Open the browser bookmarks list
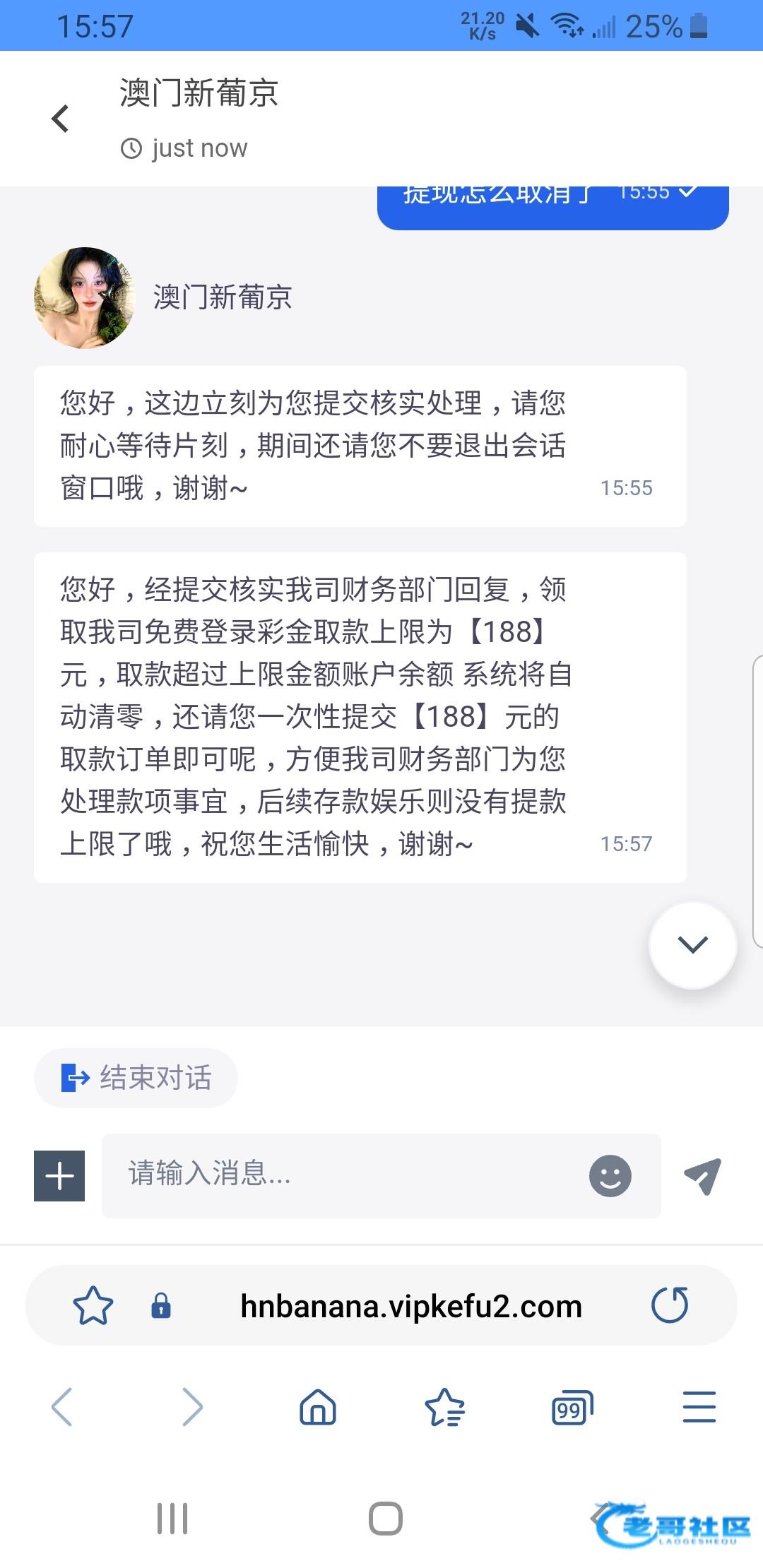The width and height of the screenshot is (763, 1568). tap(445, 1407)
